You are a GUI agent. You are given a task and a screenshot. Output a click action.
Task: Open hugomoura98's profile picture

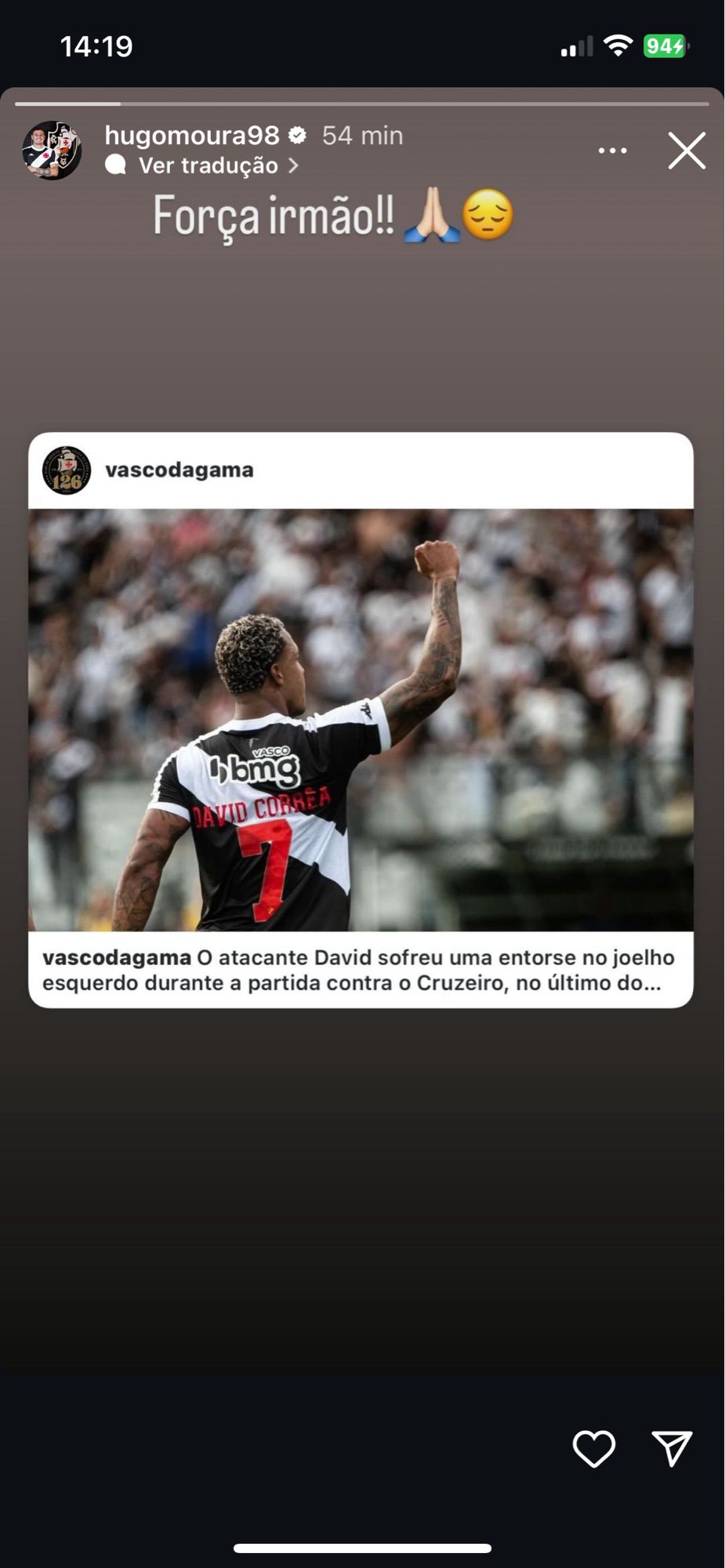point(52,151)
